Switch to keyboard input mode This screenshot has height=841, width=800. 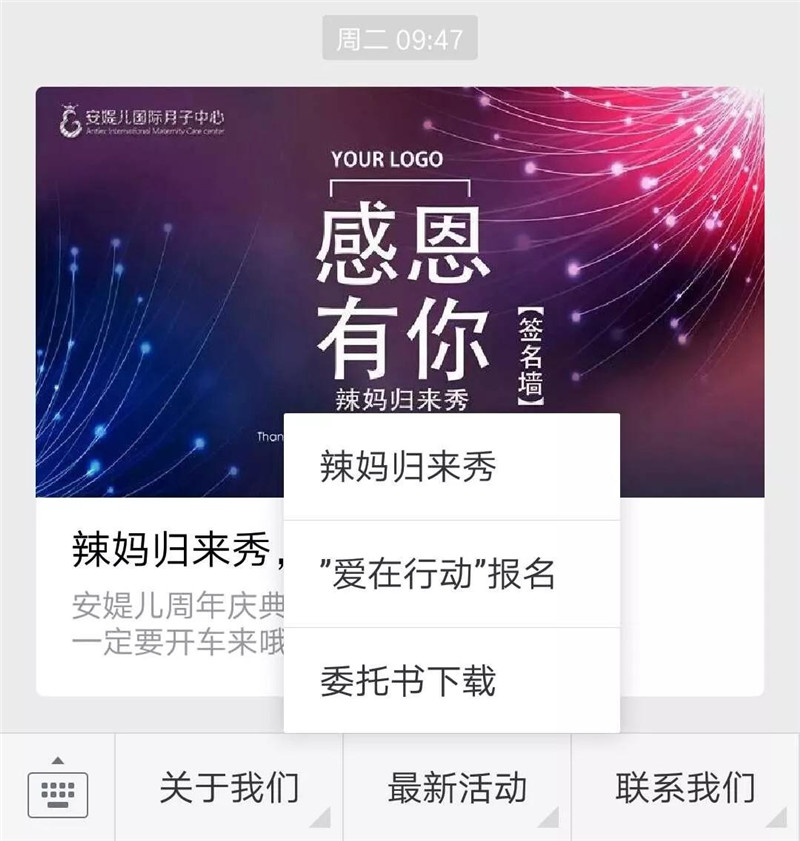(57, 789)
